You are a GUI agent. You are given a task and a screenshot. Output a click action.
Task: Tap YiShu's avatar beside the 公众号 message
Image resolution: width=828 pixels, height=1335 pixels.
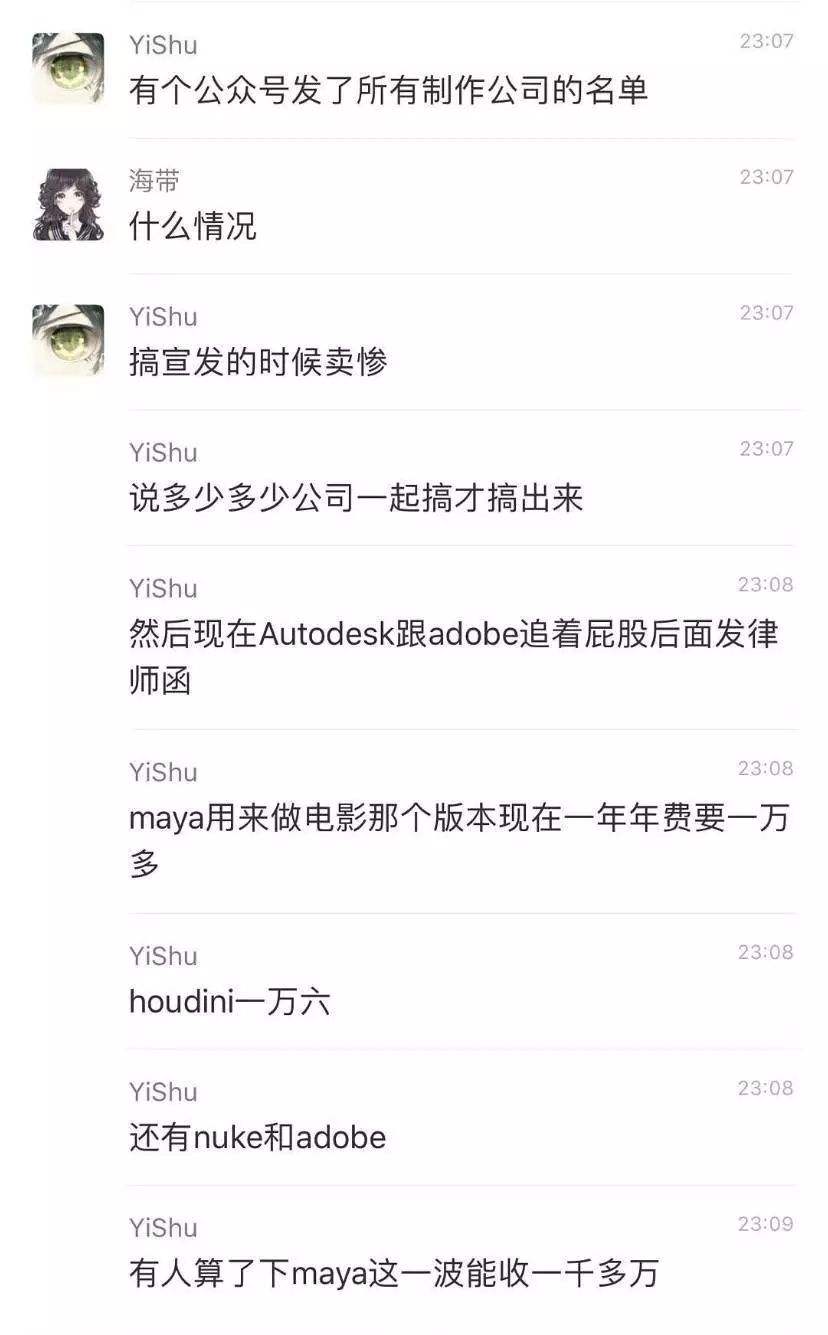68,68
